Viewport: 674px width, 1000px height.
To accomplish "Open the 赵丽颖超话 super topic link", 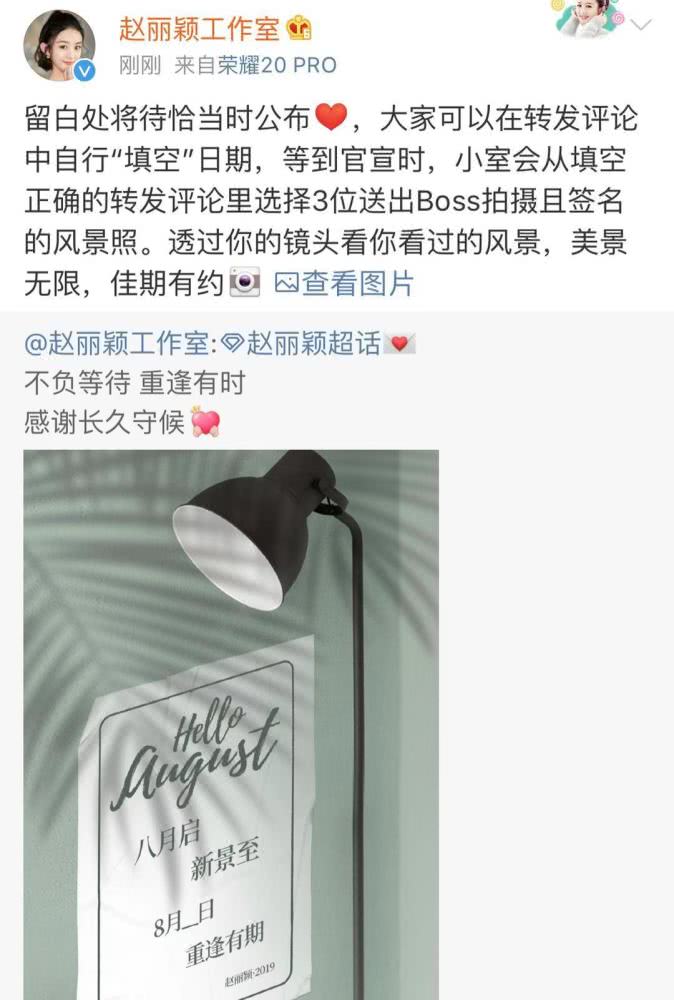I will pos(313,344).
